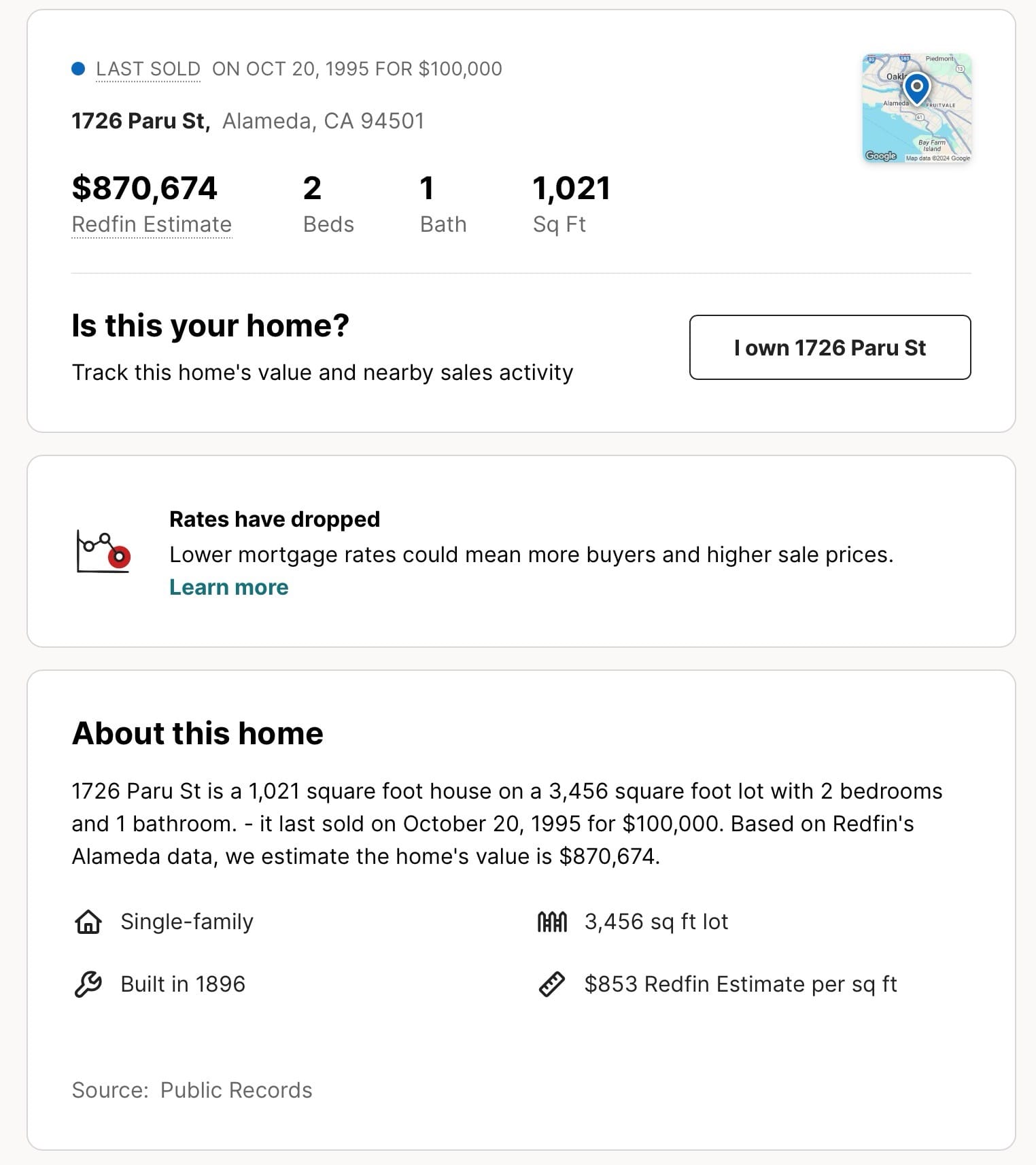
Task: Open the map thumbnail of the home location
Action: coord(917,108)
